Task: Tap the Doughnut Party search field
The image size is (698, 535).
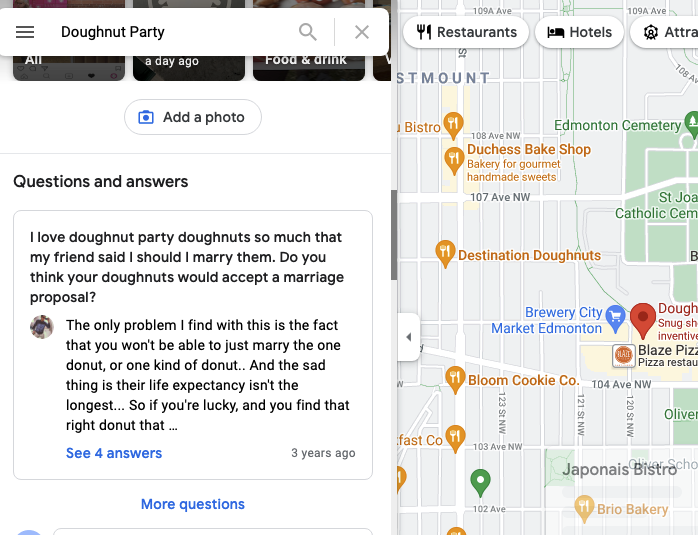Action: (170, 32)
